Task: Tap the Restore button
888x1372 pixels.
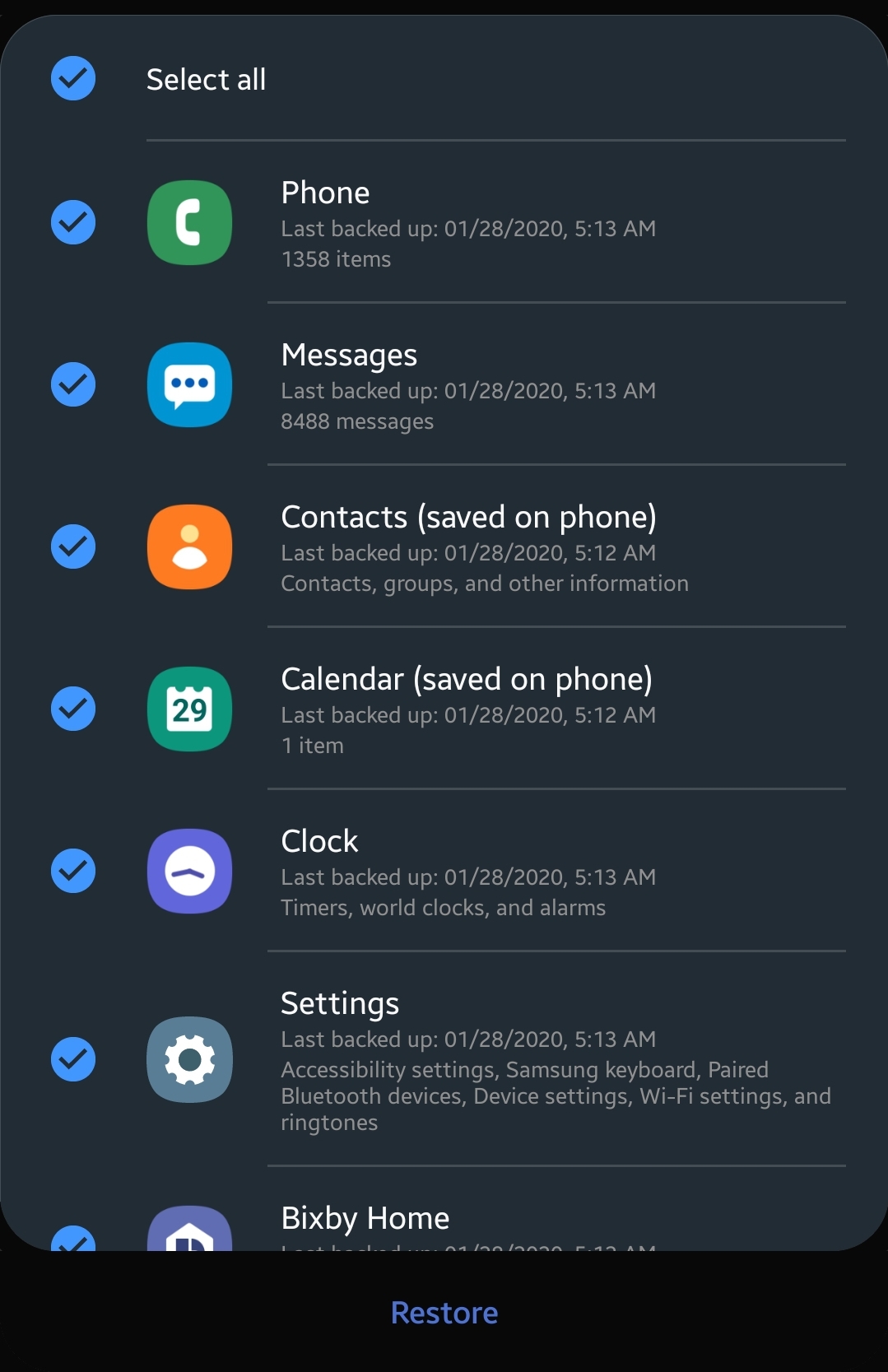Action: (444, 1313)
